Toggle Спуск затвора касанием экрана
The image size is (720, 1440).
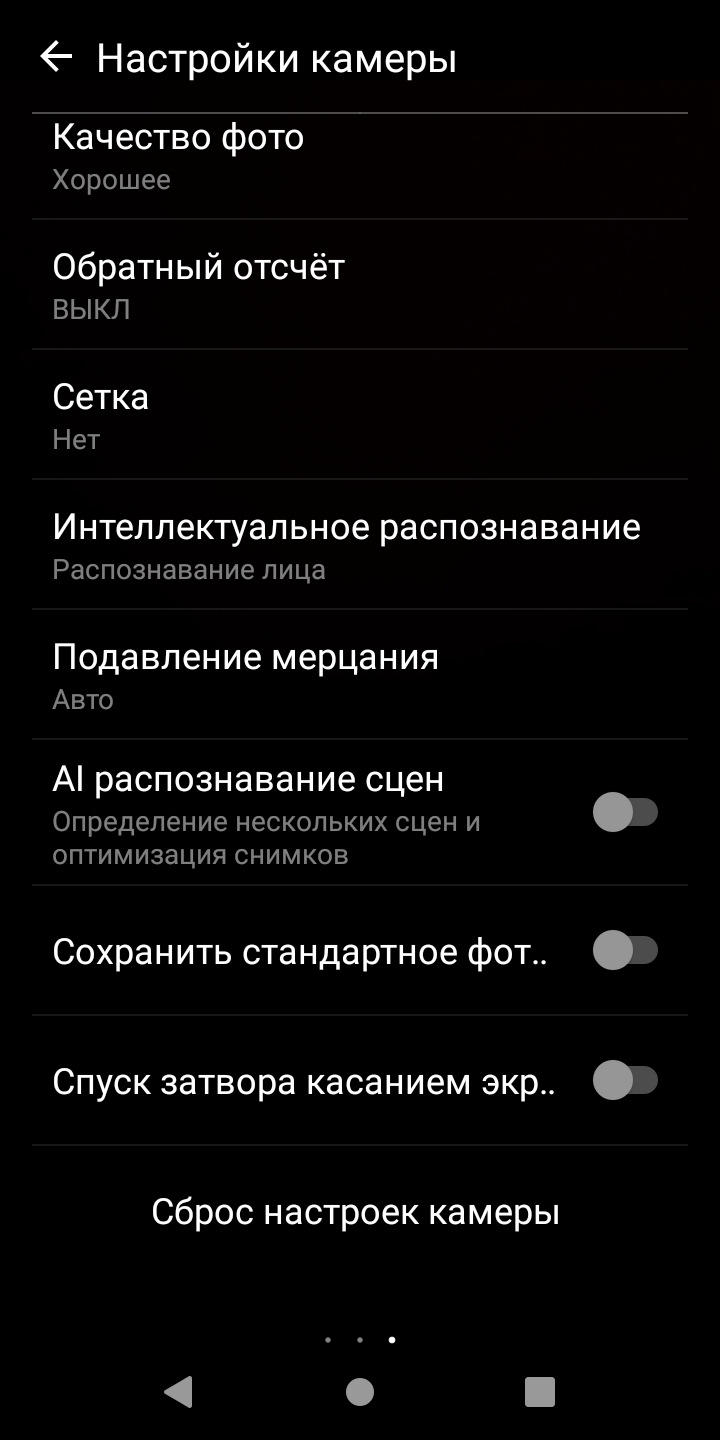625,1080
